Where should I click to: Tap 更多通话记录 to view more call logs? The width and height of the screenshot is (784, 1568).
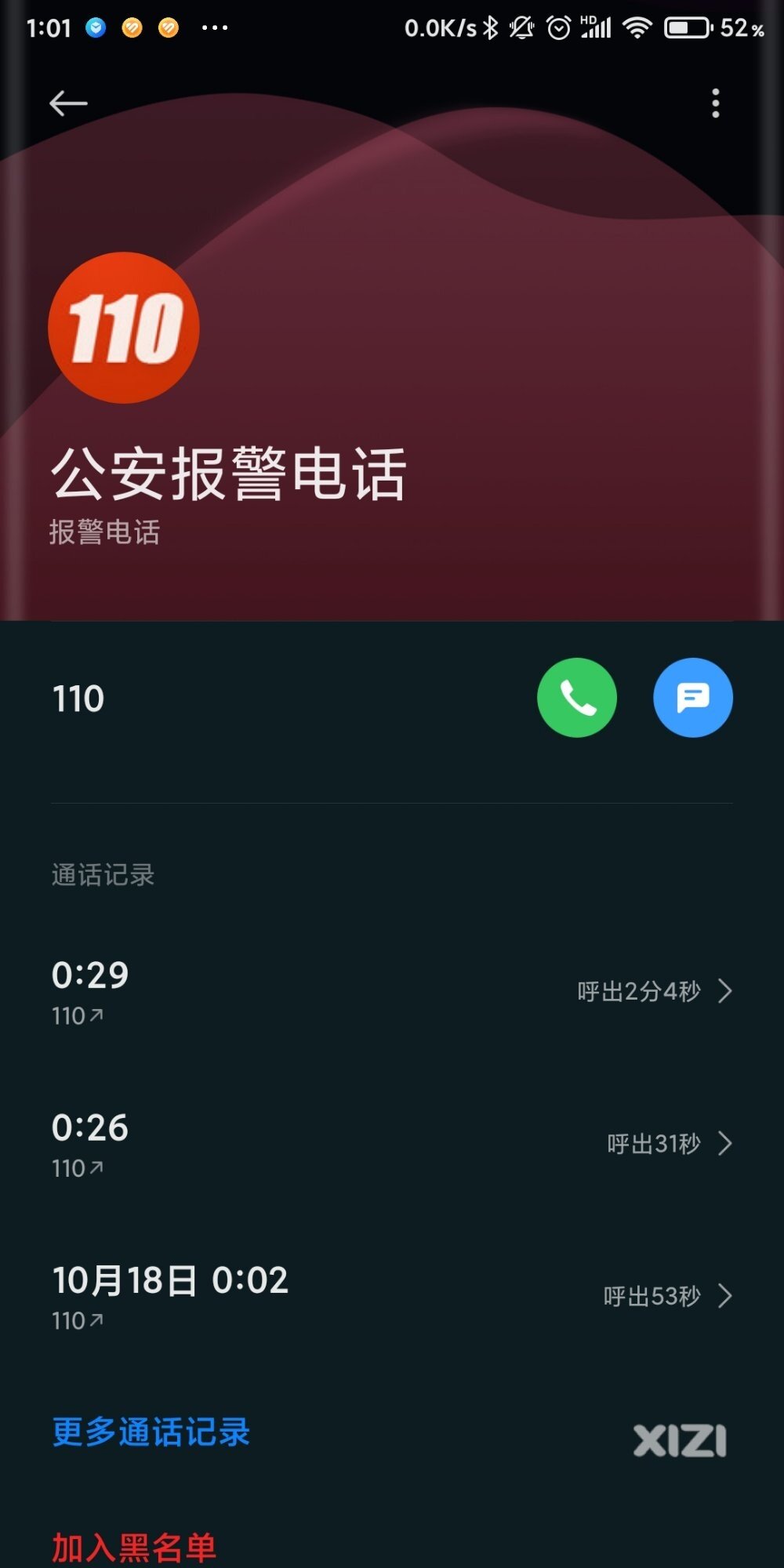click(151, 1432)
